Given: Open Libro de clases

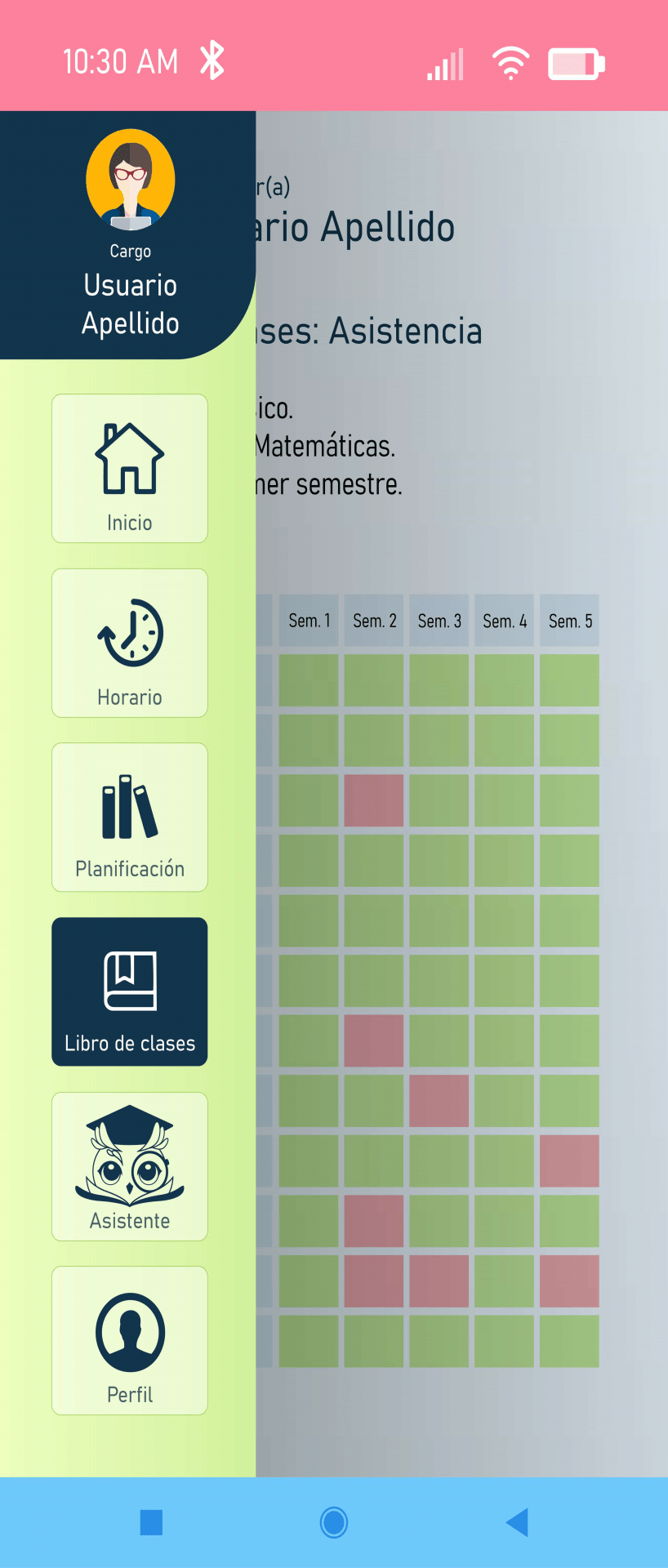Looking at the screenshot, I should 130,991.
